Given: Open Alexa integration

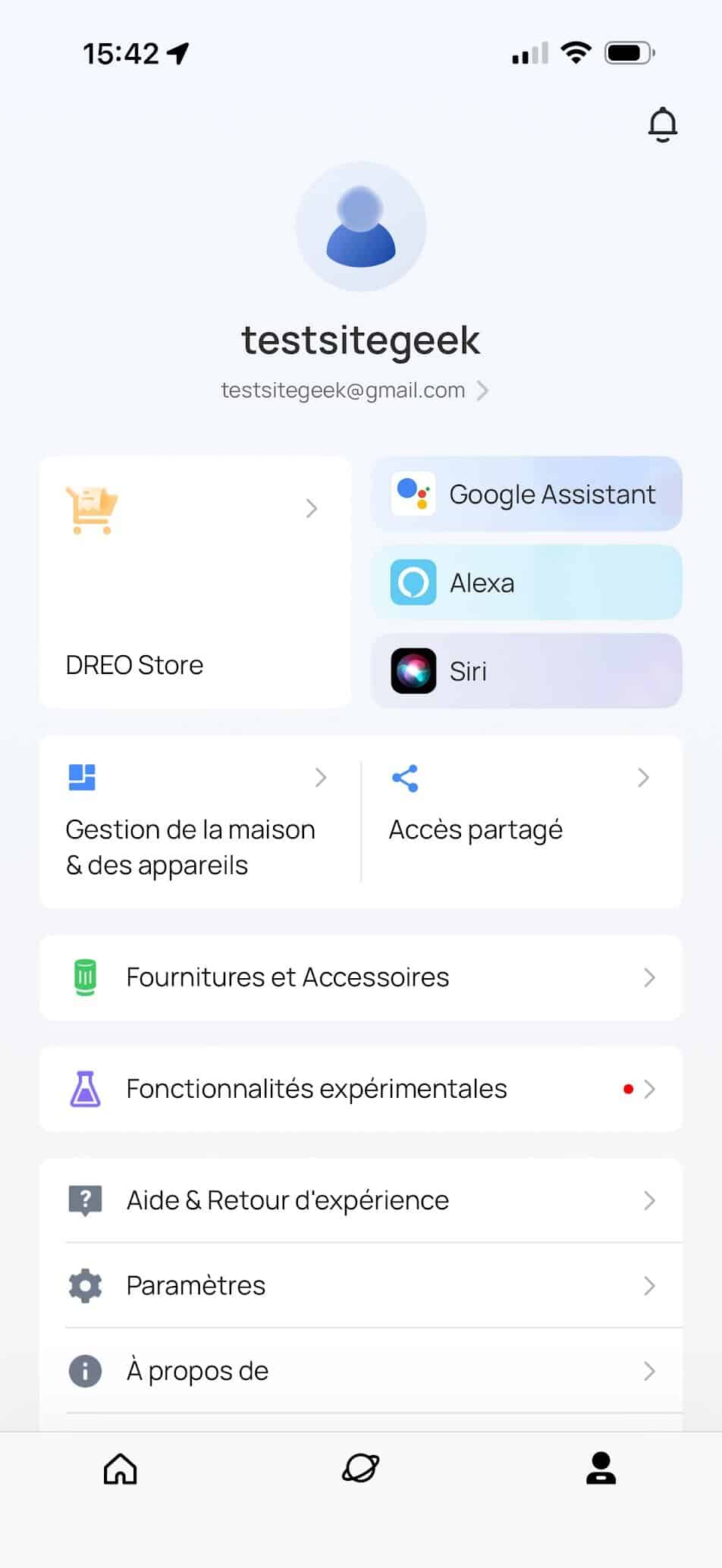Looking at the screenshot, I should [526, 582].
